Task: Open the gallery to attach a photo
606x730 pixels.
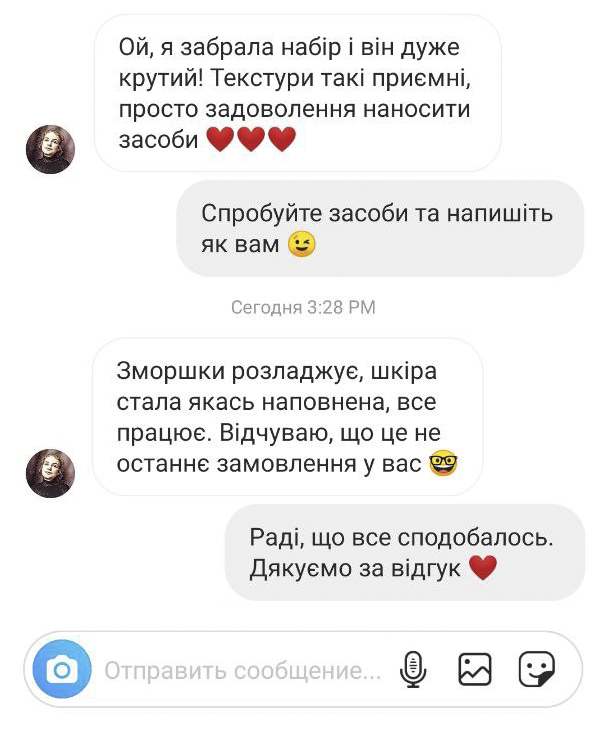Action: point(475,669)
